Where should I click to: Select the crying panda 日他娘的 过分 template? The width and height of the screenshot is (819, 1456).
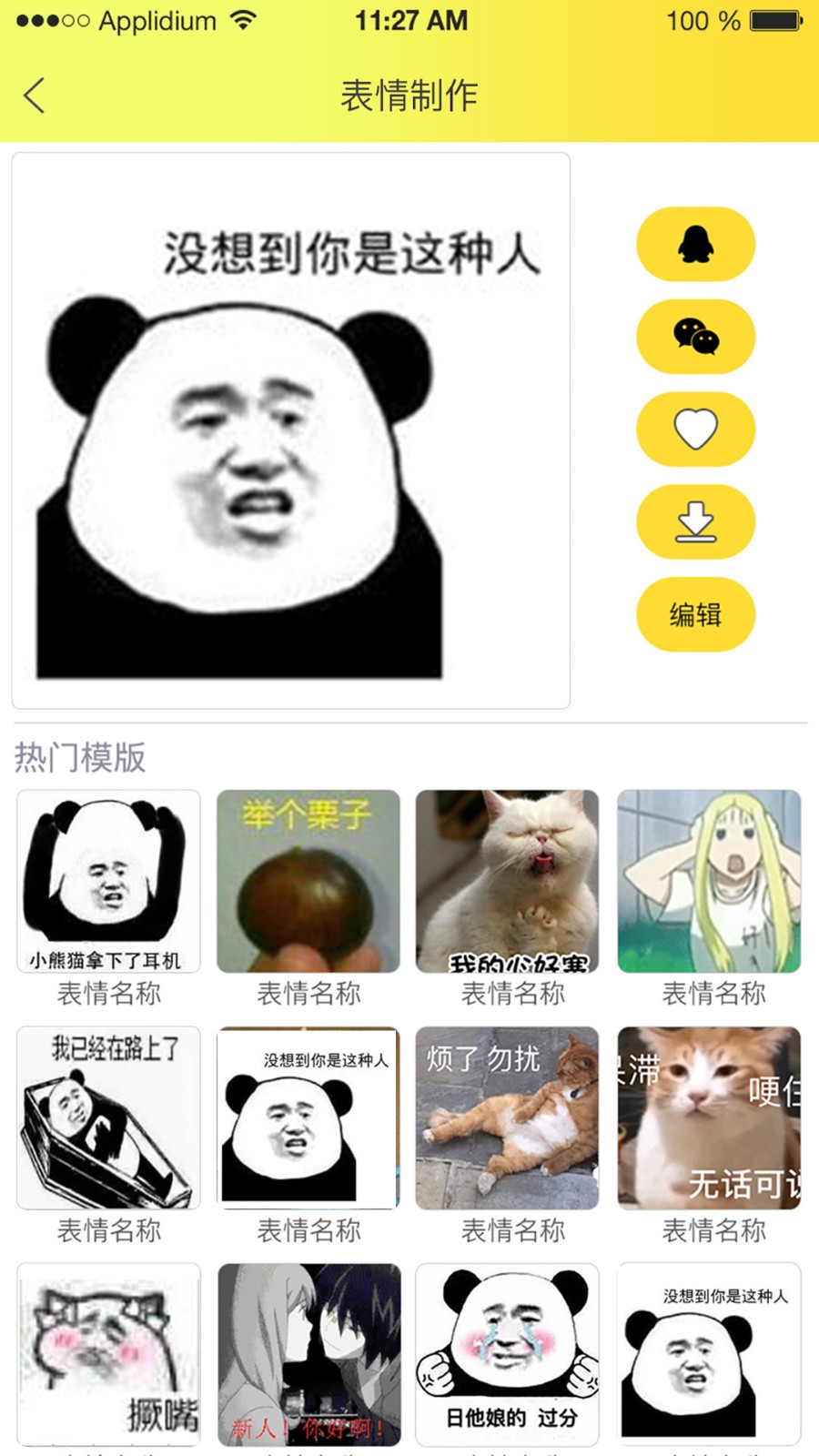[508, 1356]
